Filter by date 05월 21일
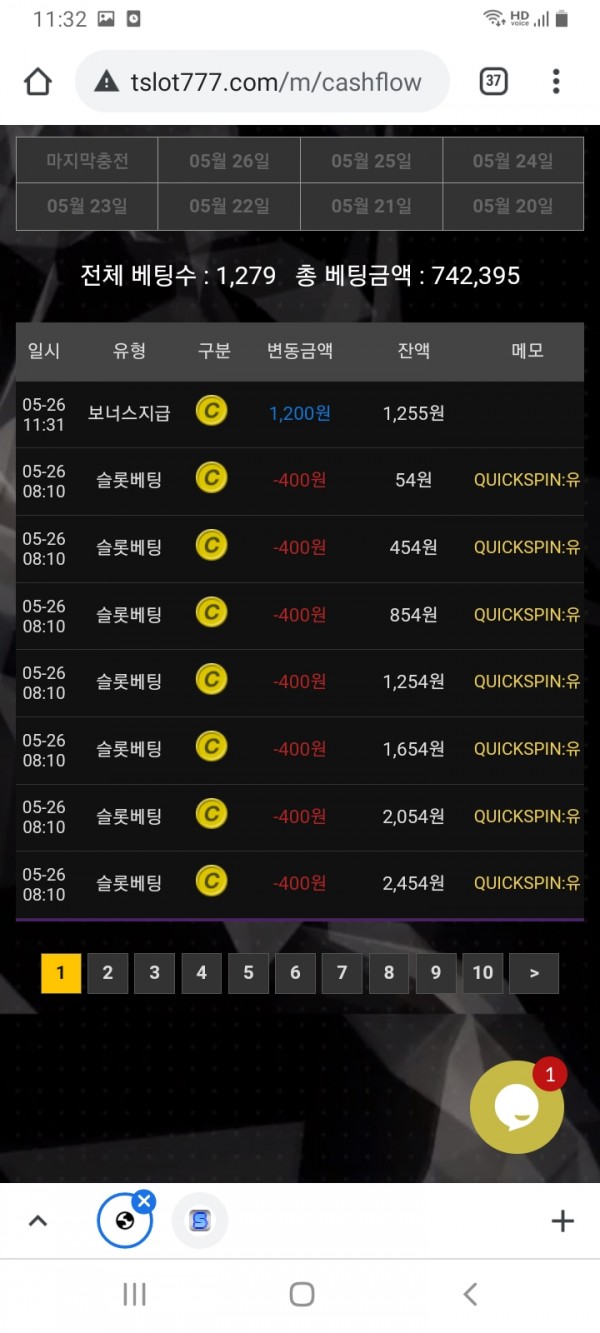The width and height of the screenshot is (600, 1333). [371, 206]
